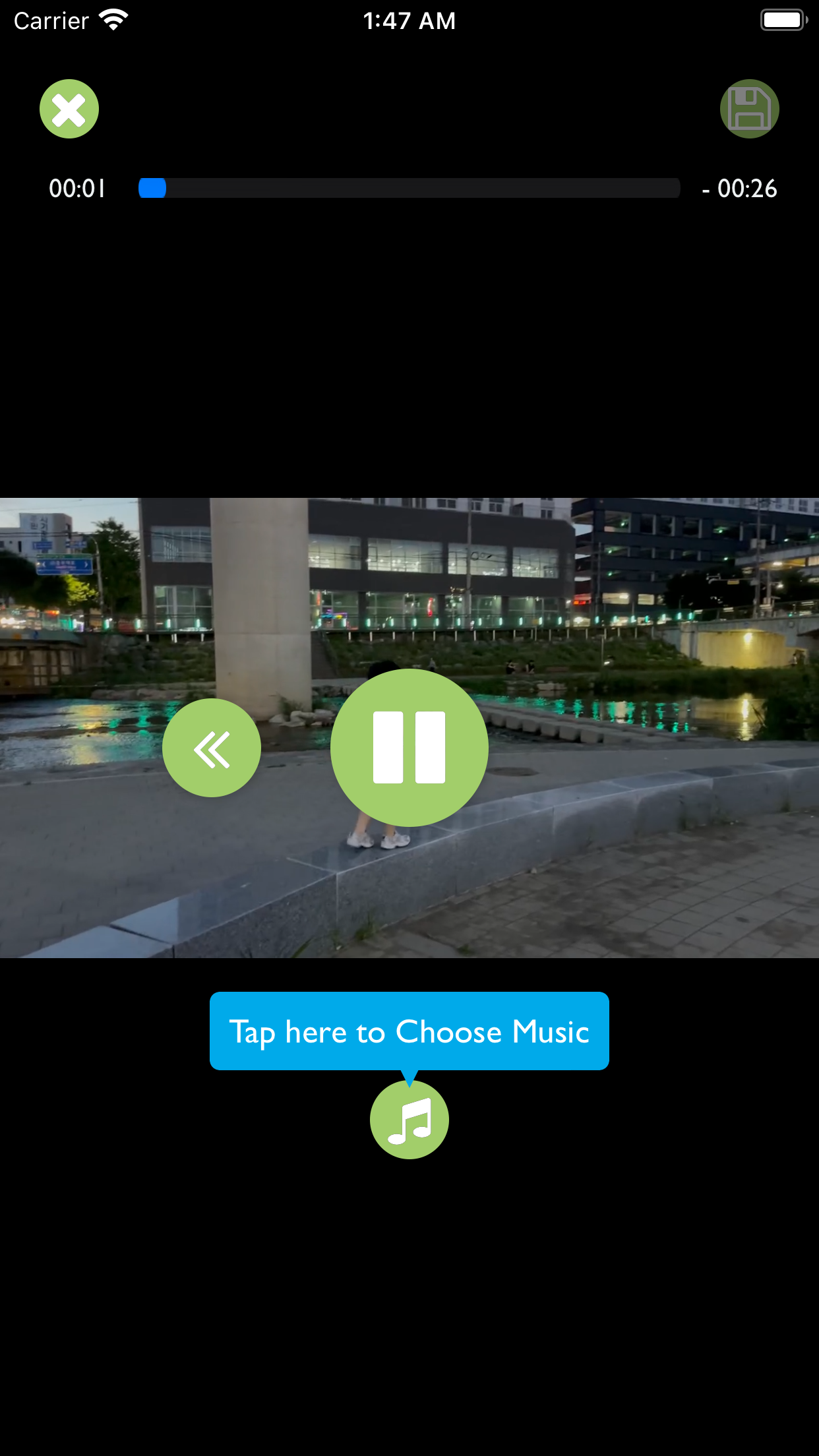Tap the playback progress bar

[409, 188]
